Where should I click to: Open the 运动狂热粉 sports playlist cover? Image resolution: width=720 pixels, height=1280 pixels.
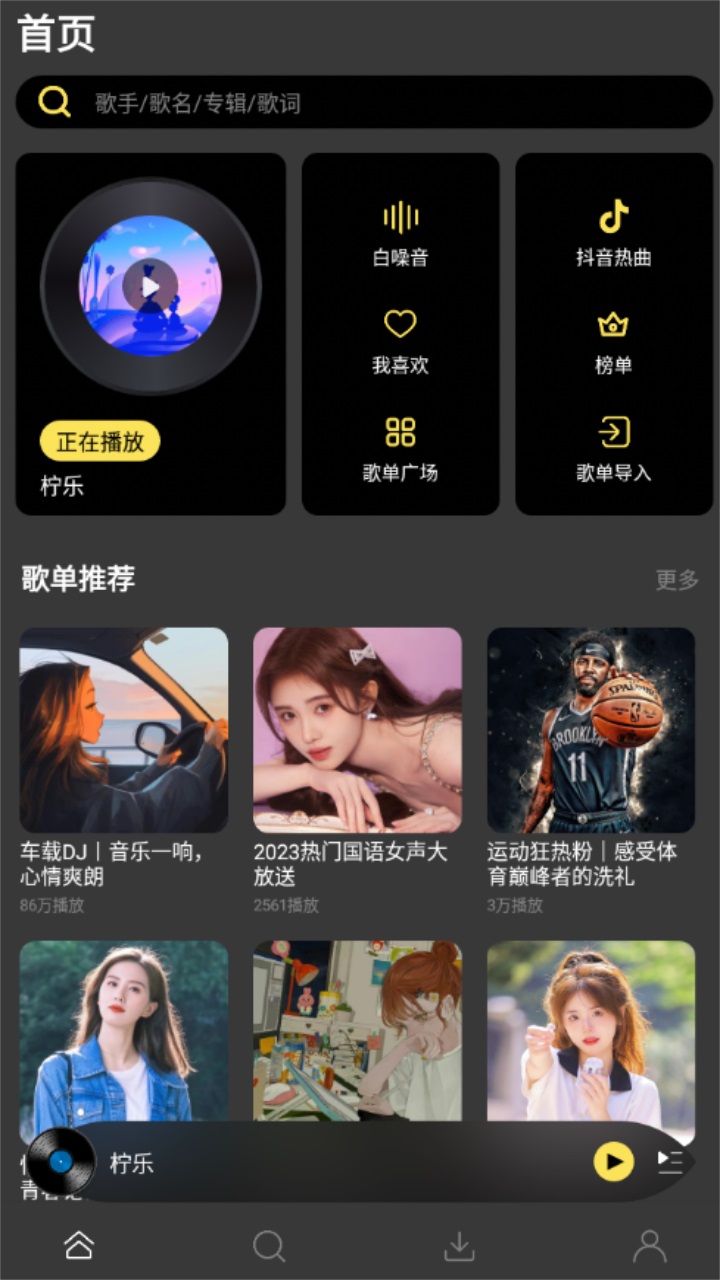(590, 729)
